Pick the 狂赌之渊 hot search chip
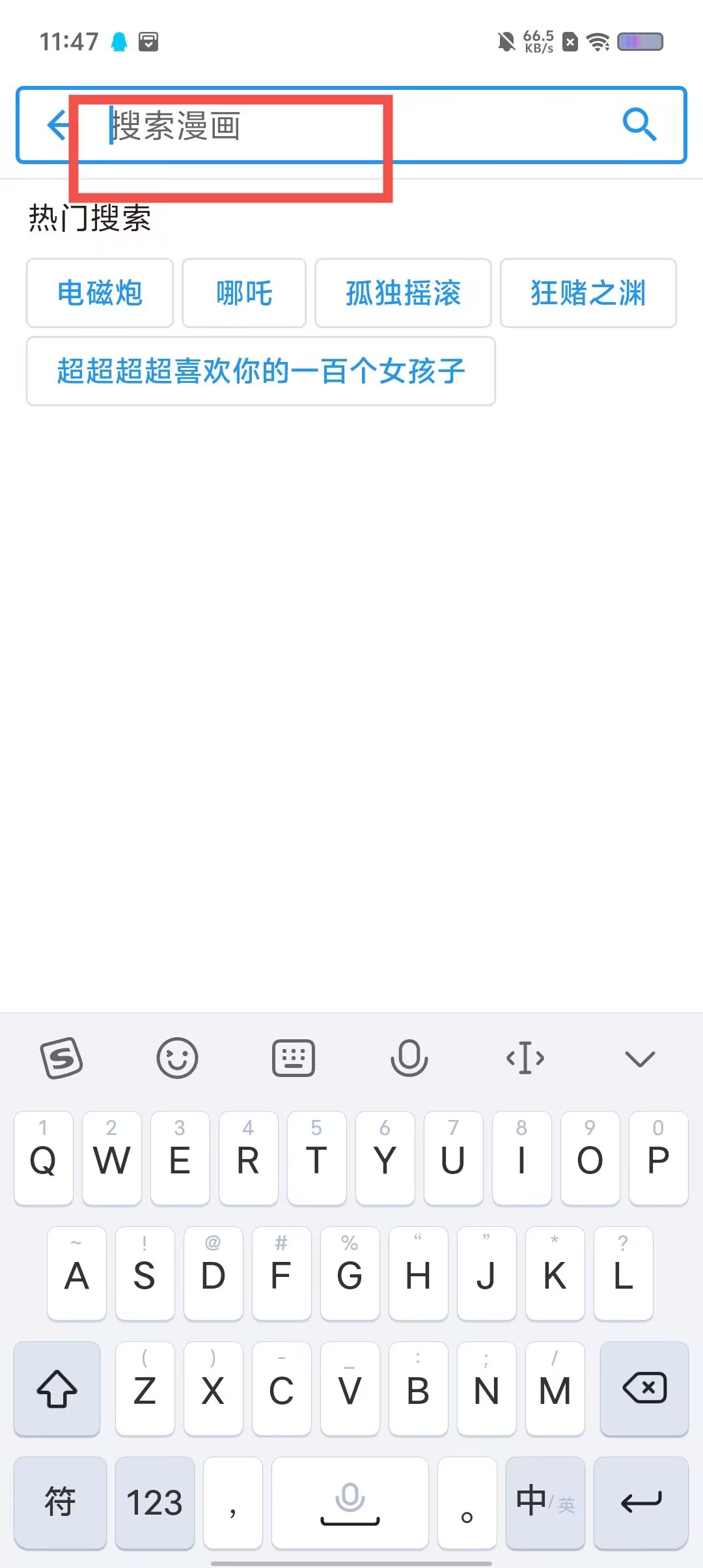Image resolution: width=703 pixels, height=1568 pixels. click(x=588, y=293)
